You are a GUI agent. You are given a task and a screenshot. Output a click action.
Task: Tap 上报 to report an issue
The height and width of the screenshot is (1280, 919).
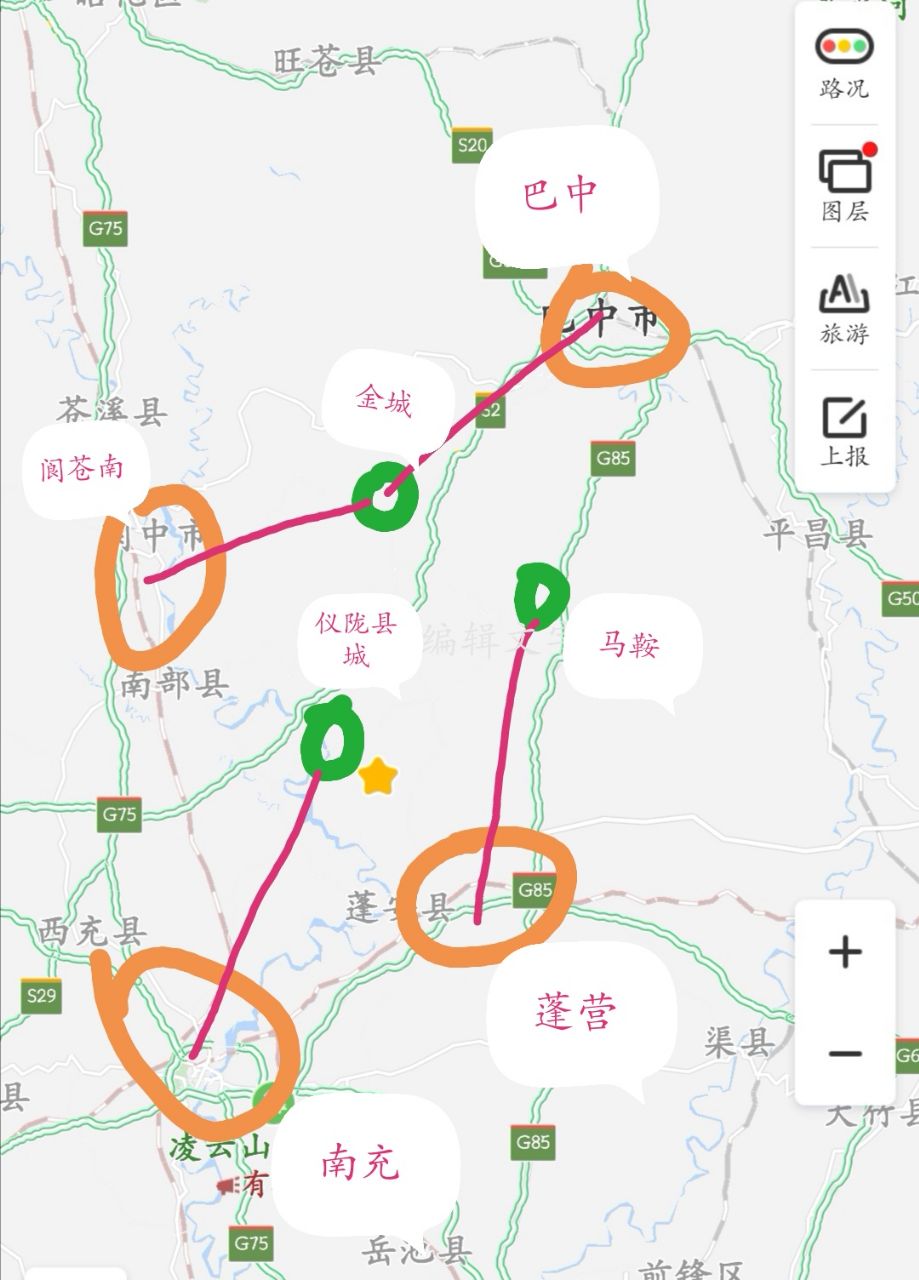point(844,431)
